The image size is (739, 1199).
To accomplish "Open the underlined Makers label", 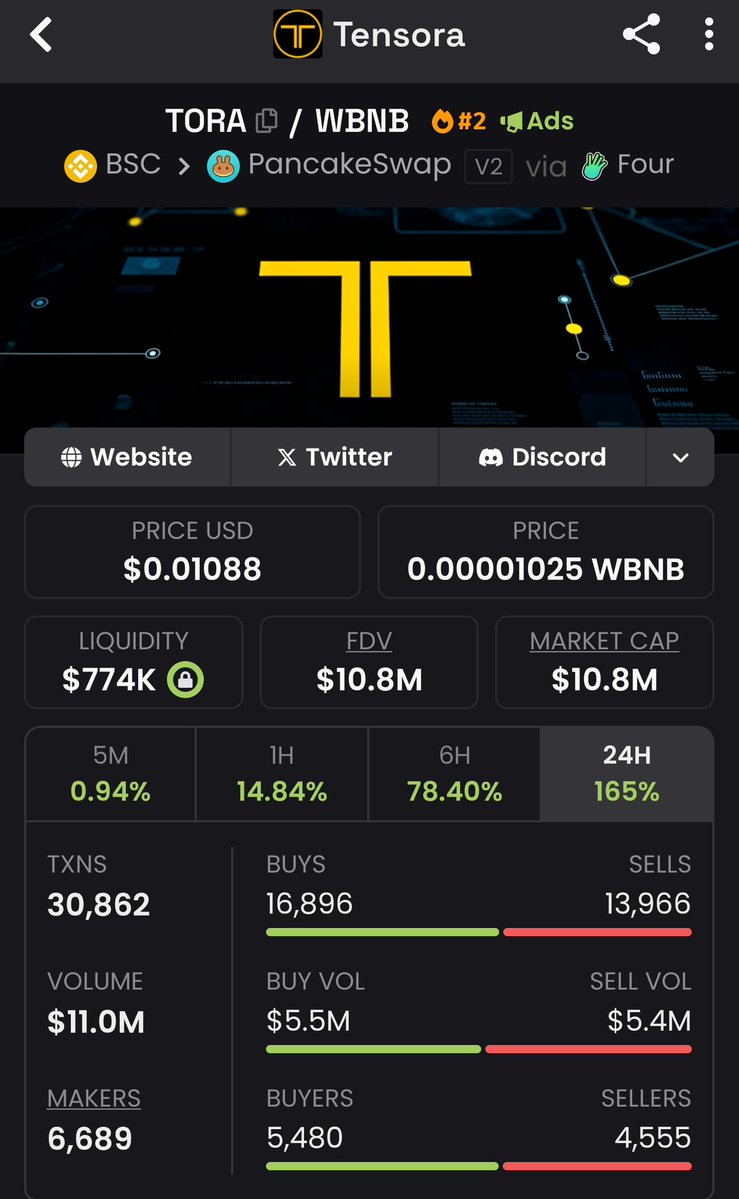I will [x=94, y=1098].
